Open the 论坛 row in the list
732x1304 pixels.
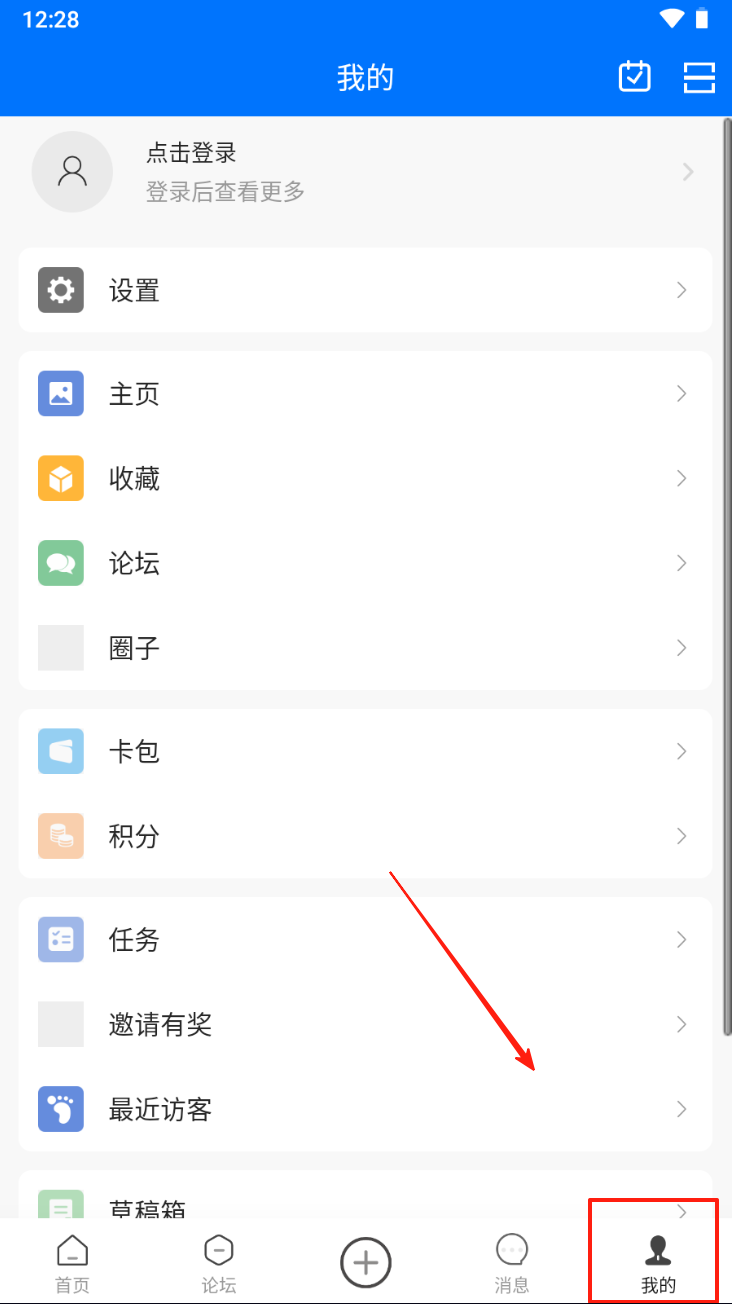pyautogui.click(x=365, y=563)
